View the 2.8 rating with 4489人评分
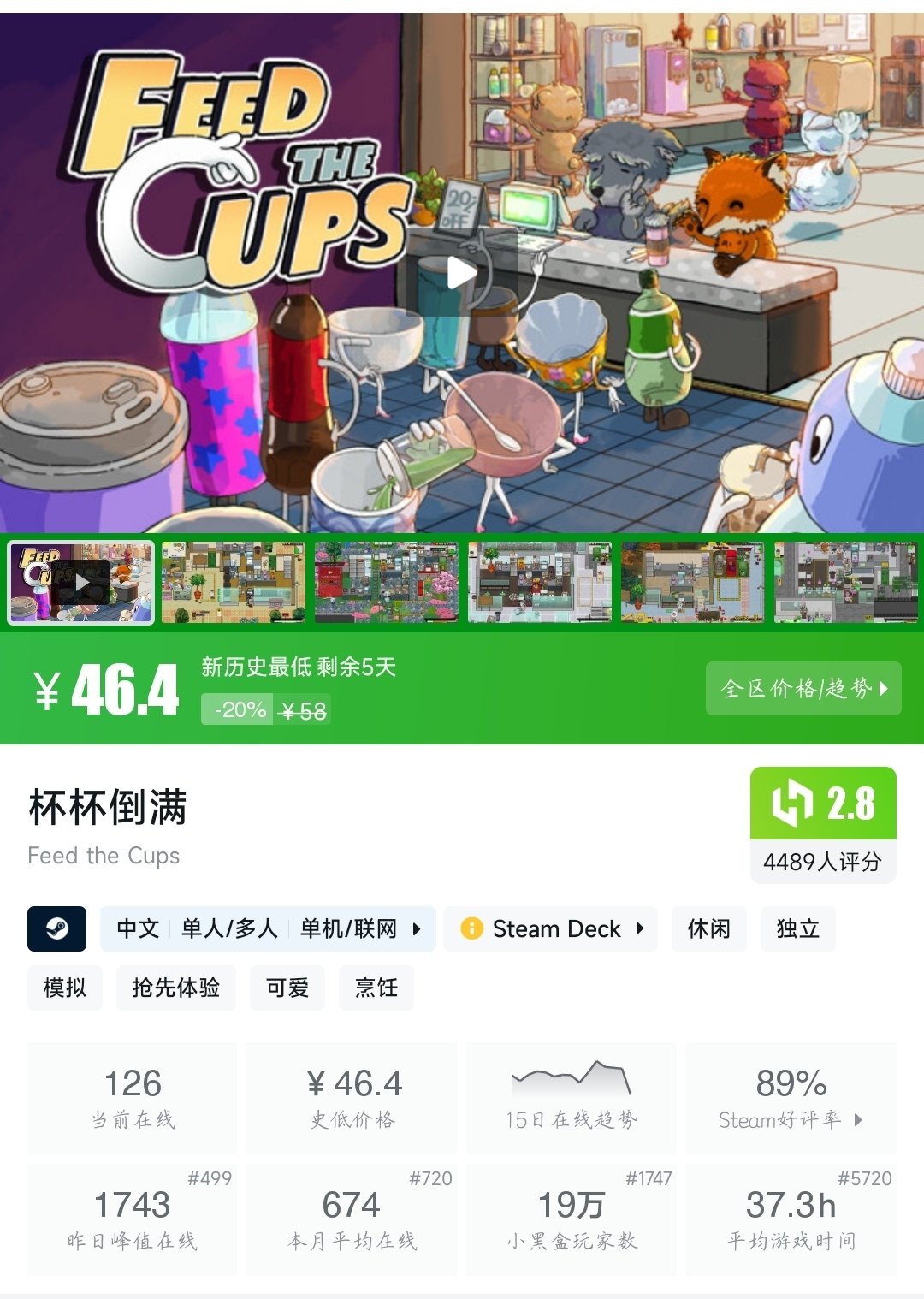The width and height of the screenshot is (924, 1299). [822, 824]
